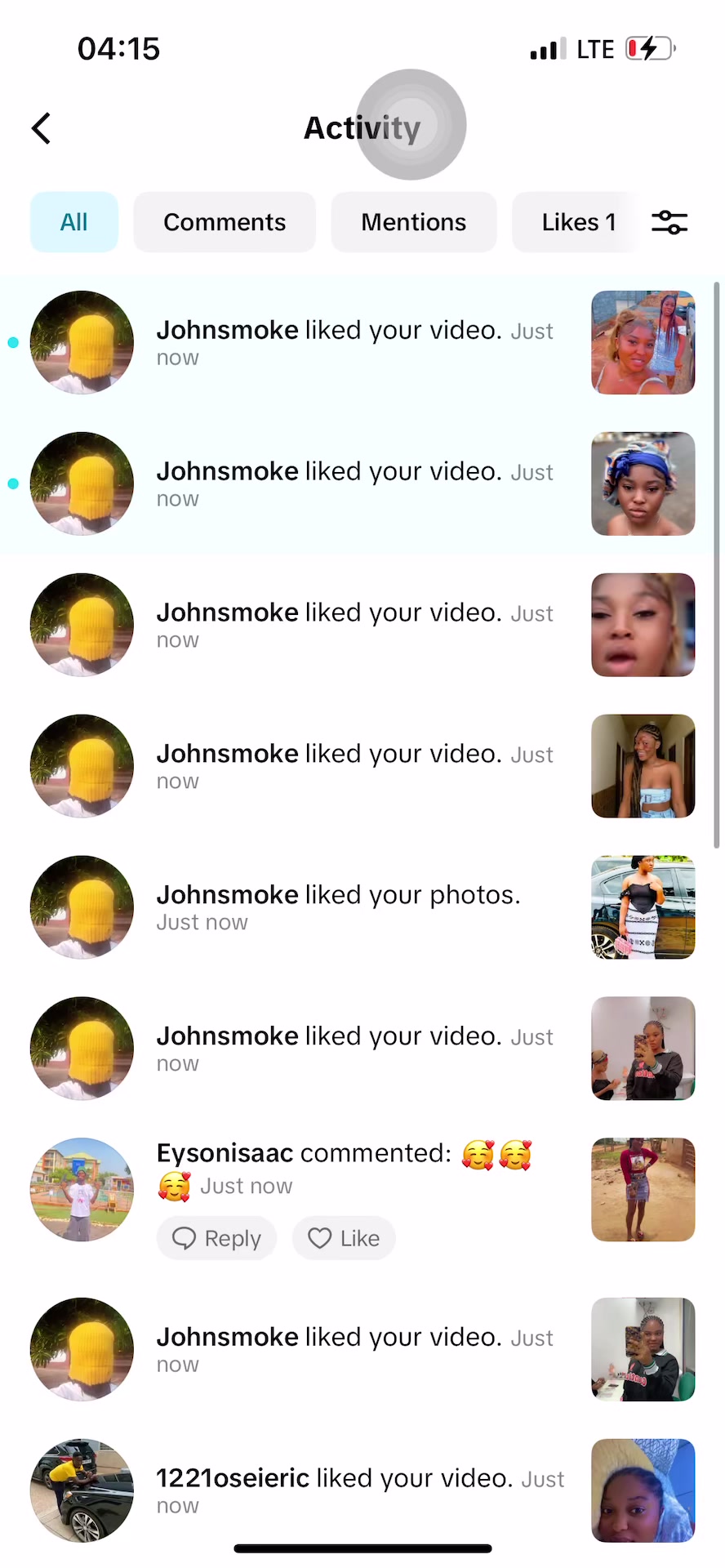Reply to Eysonisaac's comment
The width and height of the screenshot is (725, 1568).
point(216,1238)
